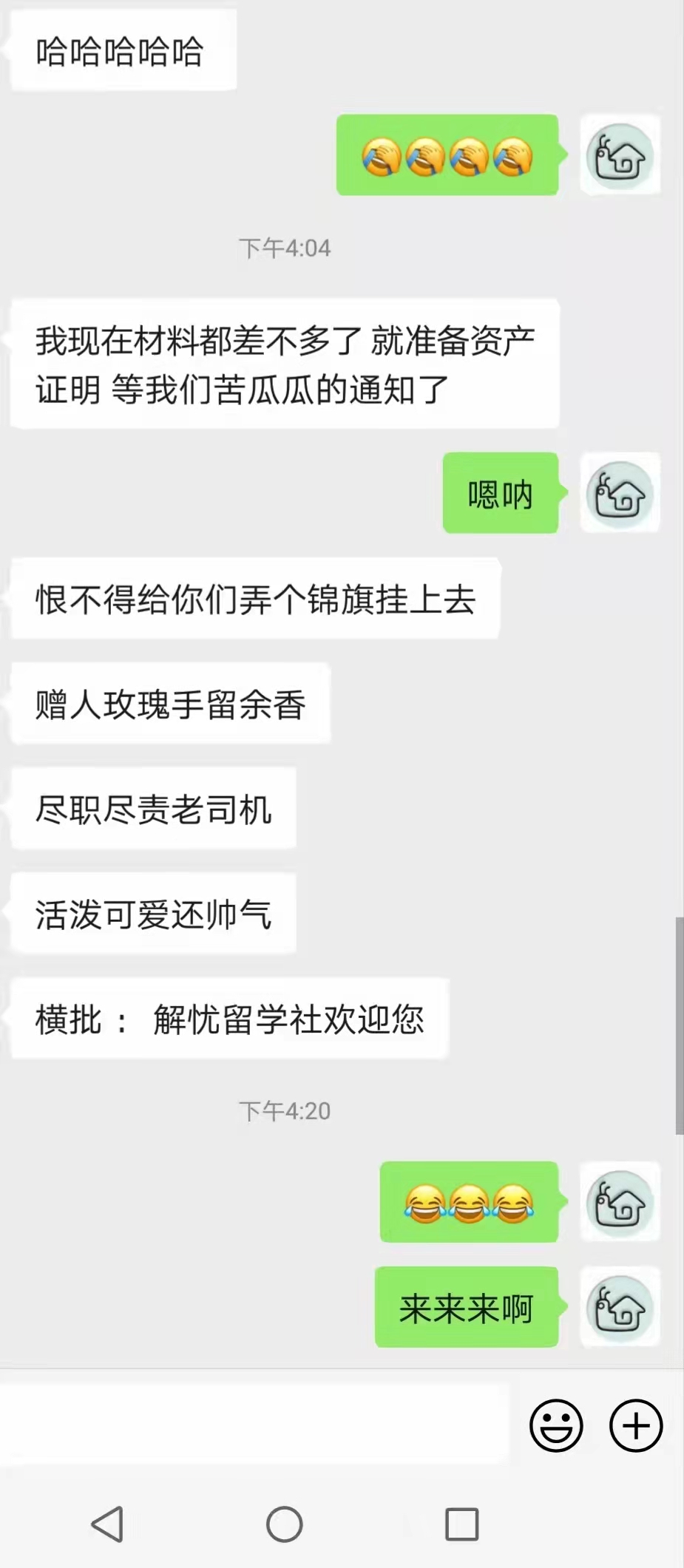Go back with system back button
684x1568 pixels.
pyautogui.click(x=107, y=1524)
